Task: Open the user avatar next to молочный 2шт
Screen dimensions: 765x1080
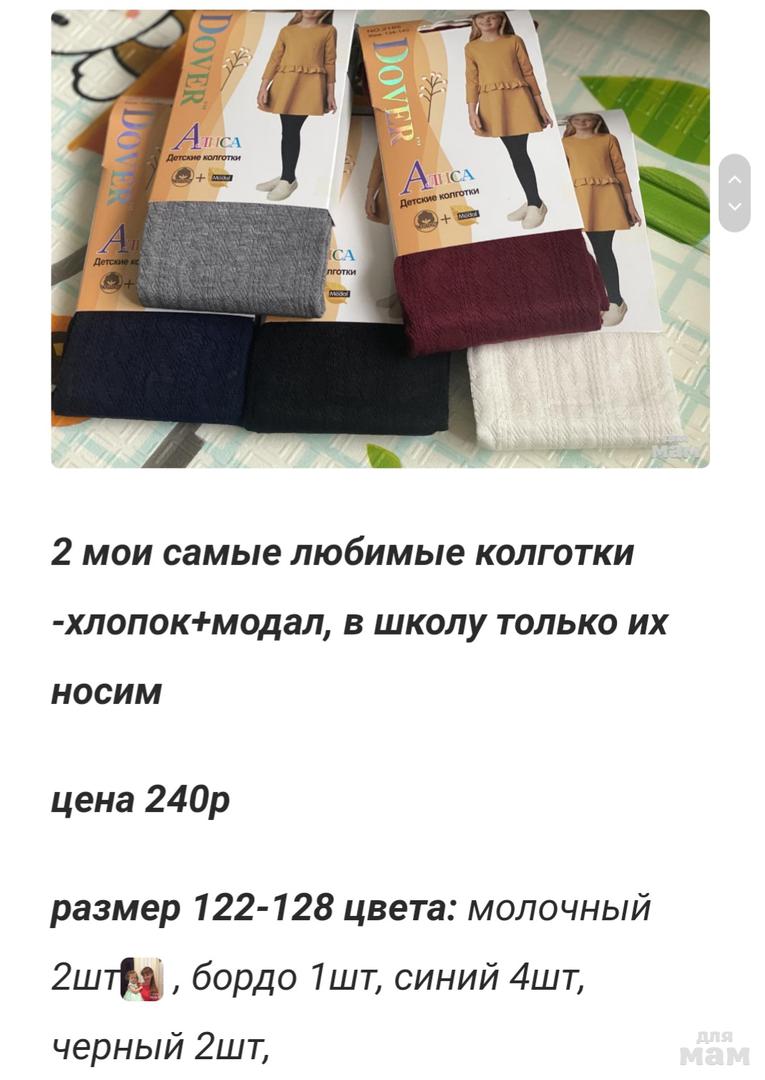Action: 141,977
